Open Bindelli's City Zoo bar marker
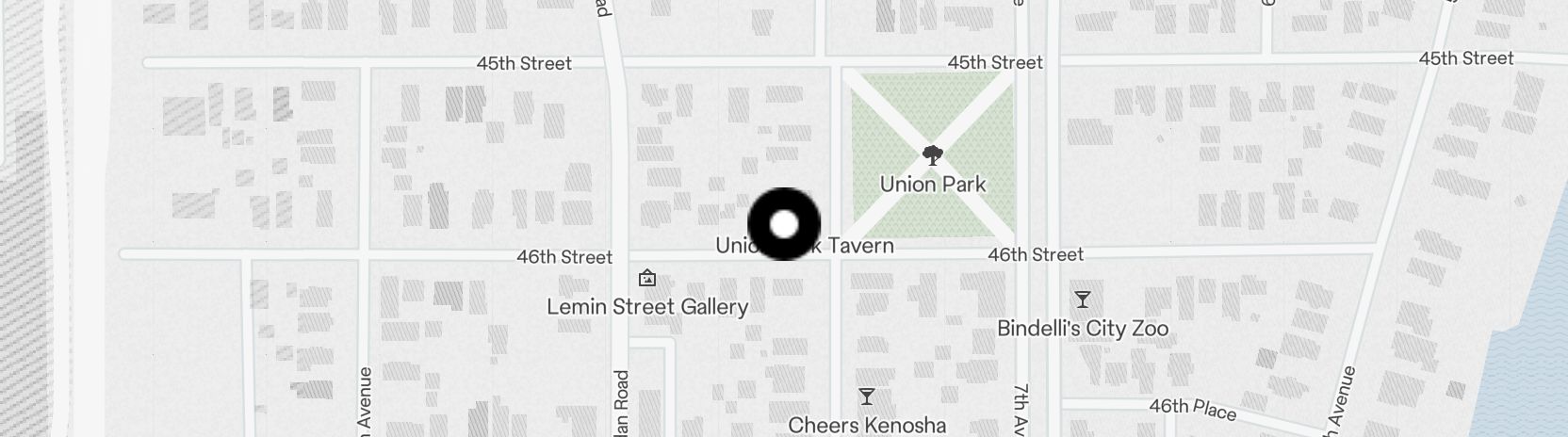Screen dimensions: 1568x437 click(x=1083, y=300)
